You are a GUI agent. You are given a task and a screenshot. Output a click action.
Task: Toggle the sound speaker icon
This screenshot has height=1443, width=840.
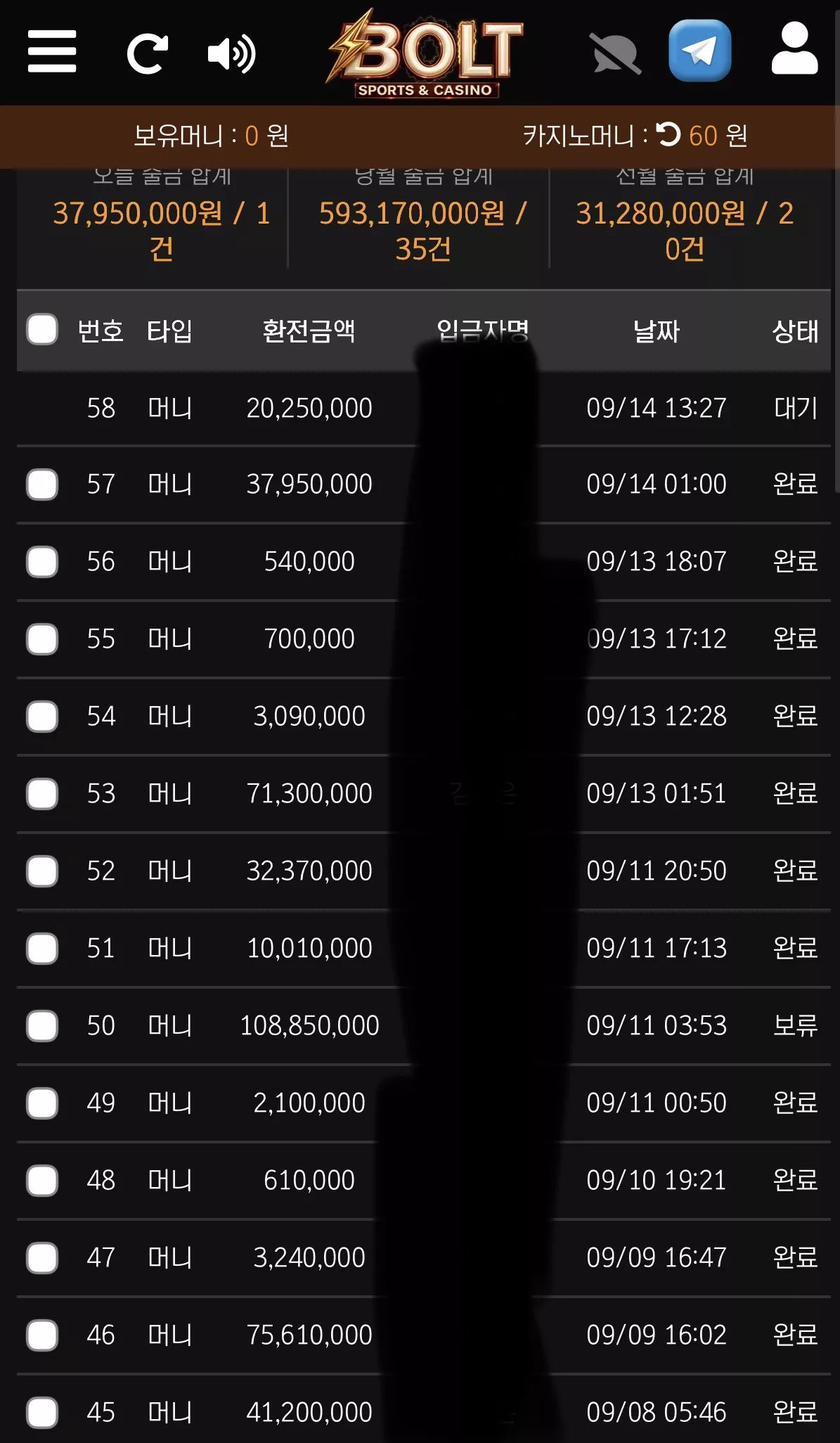click(x=232, y=53)
